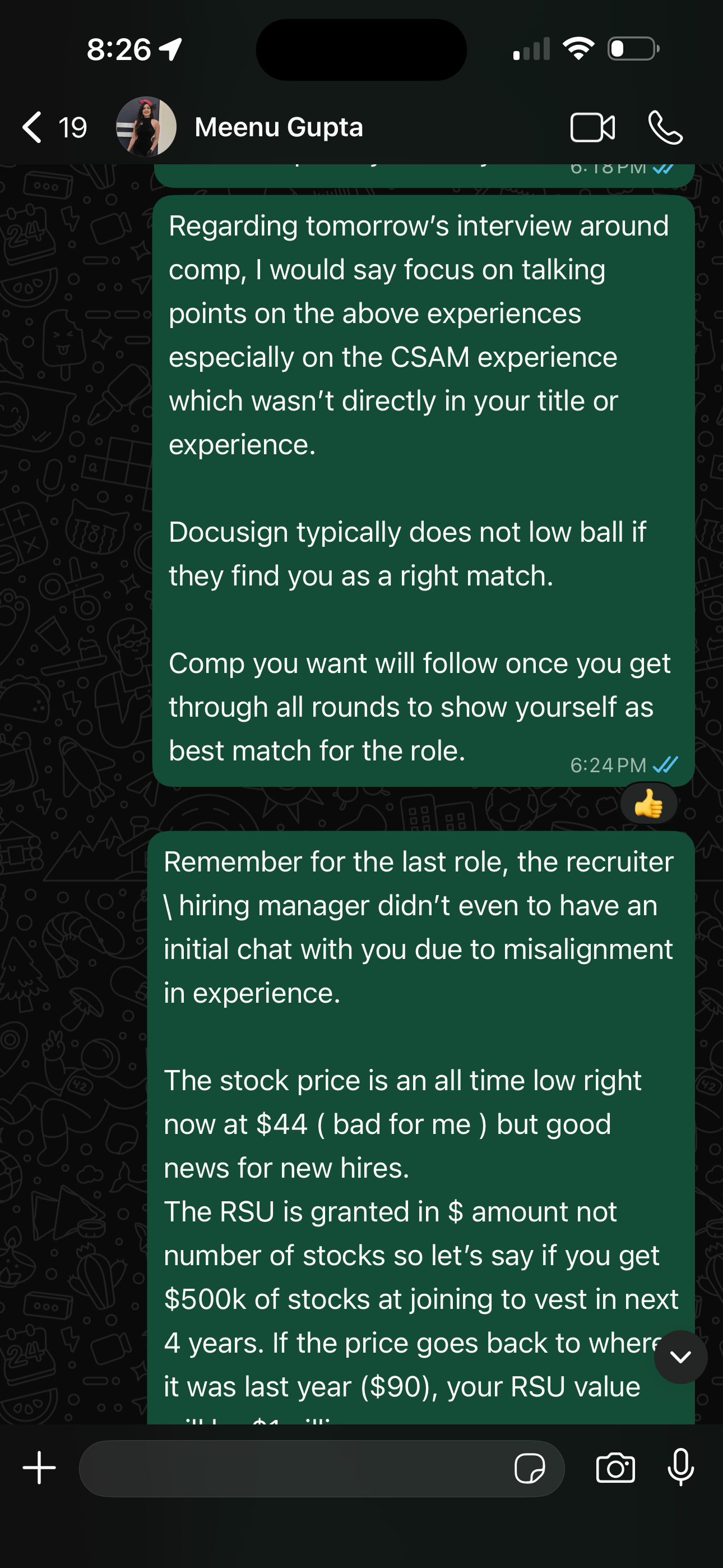Open the thumbs up reaction details
The height and width of the screenshot is (1568, 723).
click(x=649, y=804)
